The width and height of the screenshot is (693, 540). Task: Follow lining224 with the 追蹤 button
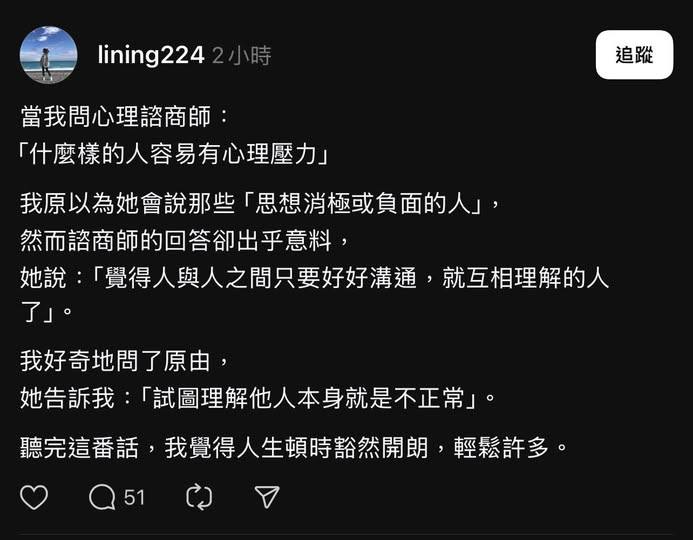tap(633, 55)
